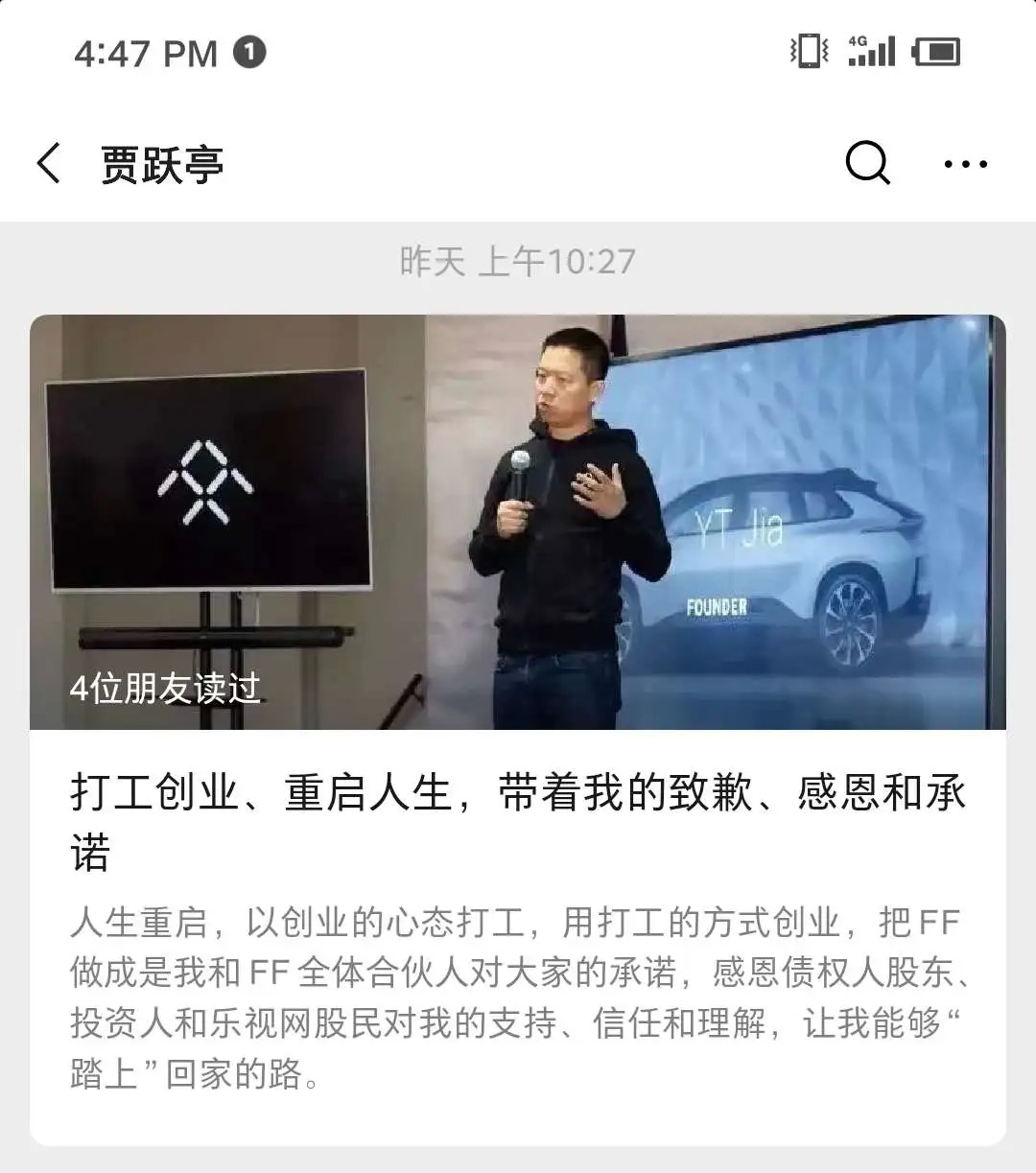Open the search magnifier icon

(867, 163)
